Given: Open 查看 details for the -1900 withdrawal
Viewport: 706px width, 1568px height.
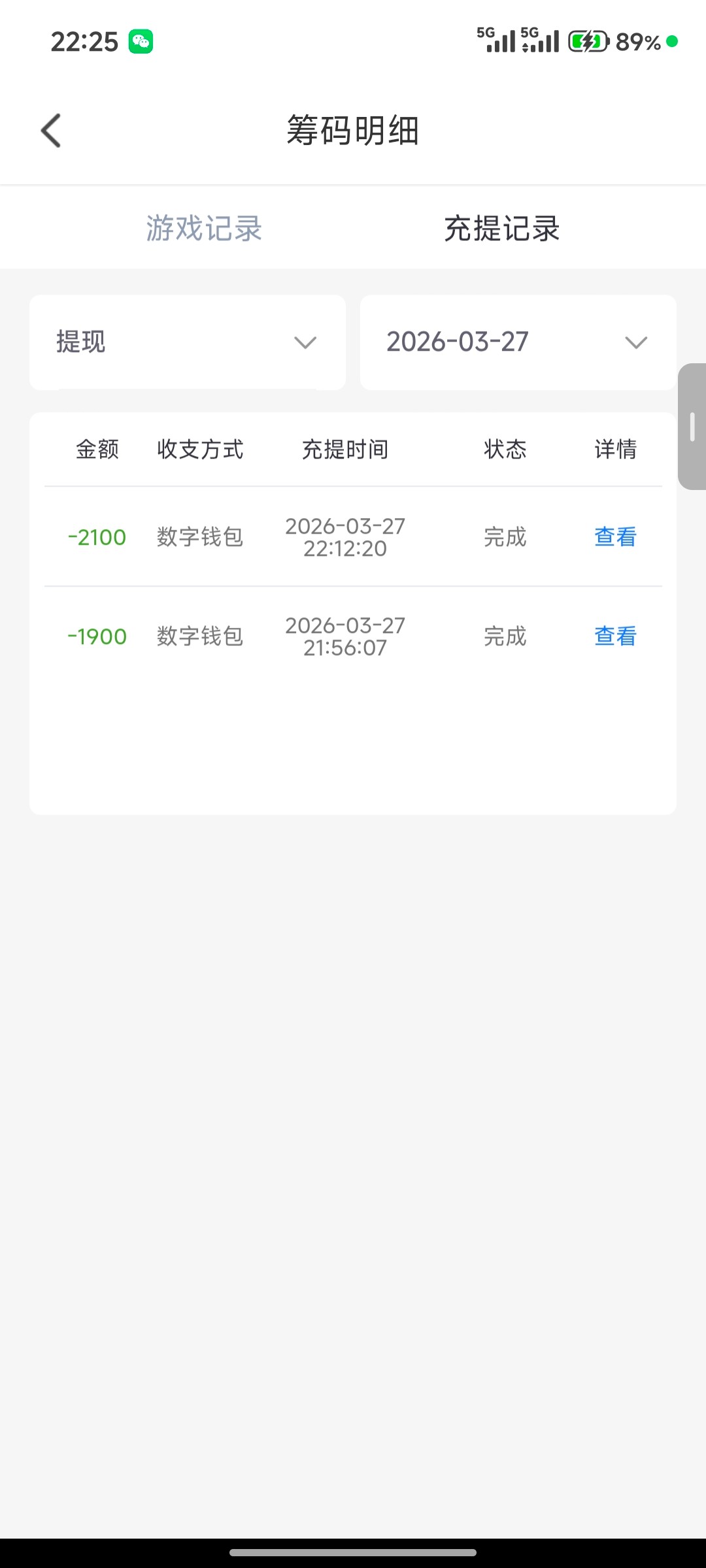Looking at the screenshot, I should [x=614, y=636].
